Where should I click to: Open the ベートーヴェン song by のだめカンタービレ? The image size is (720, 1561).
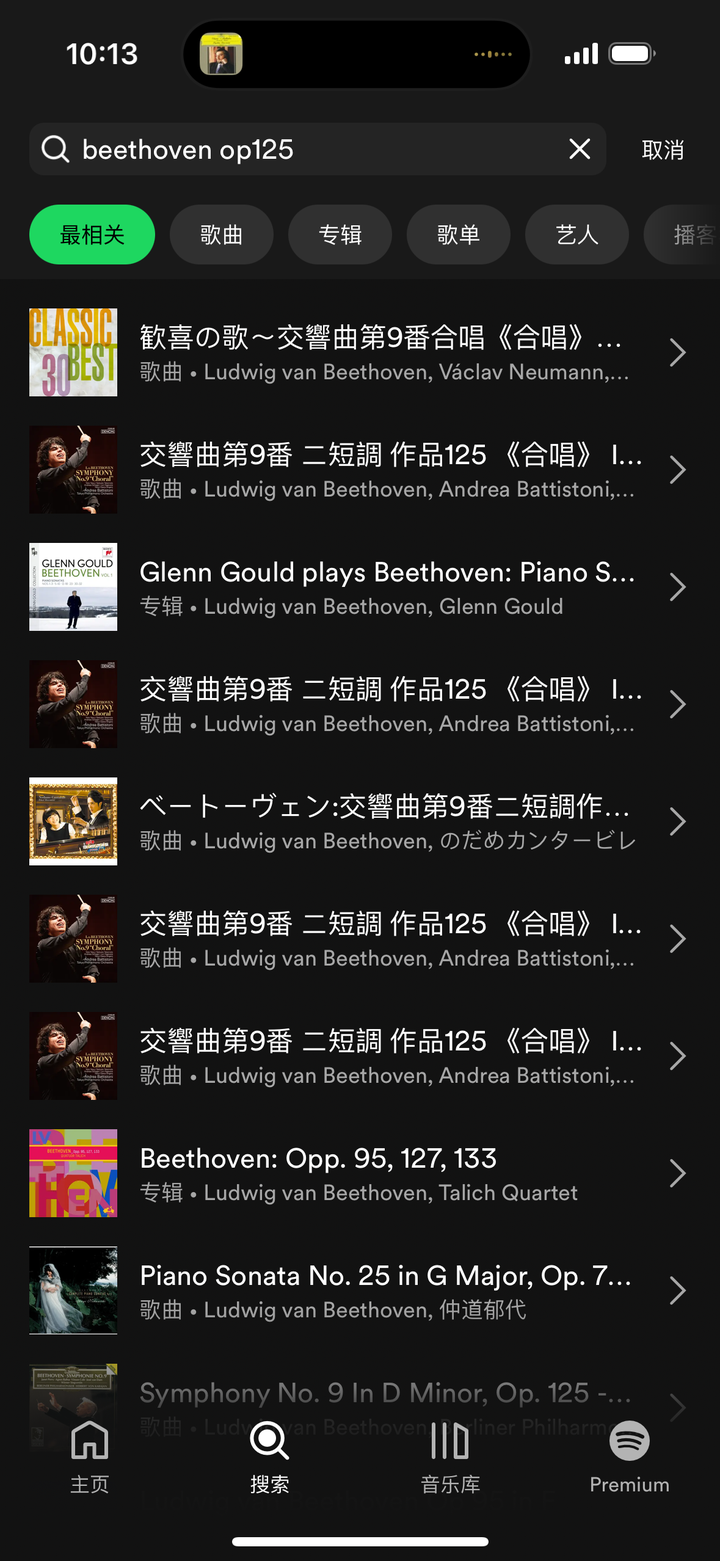coord(380,822)
